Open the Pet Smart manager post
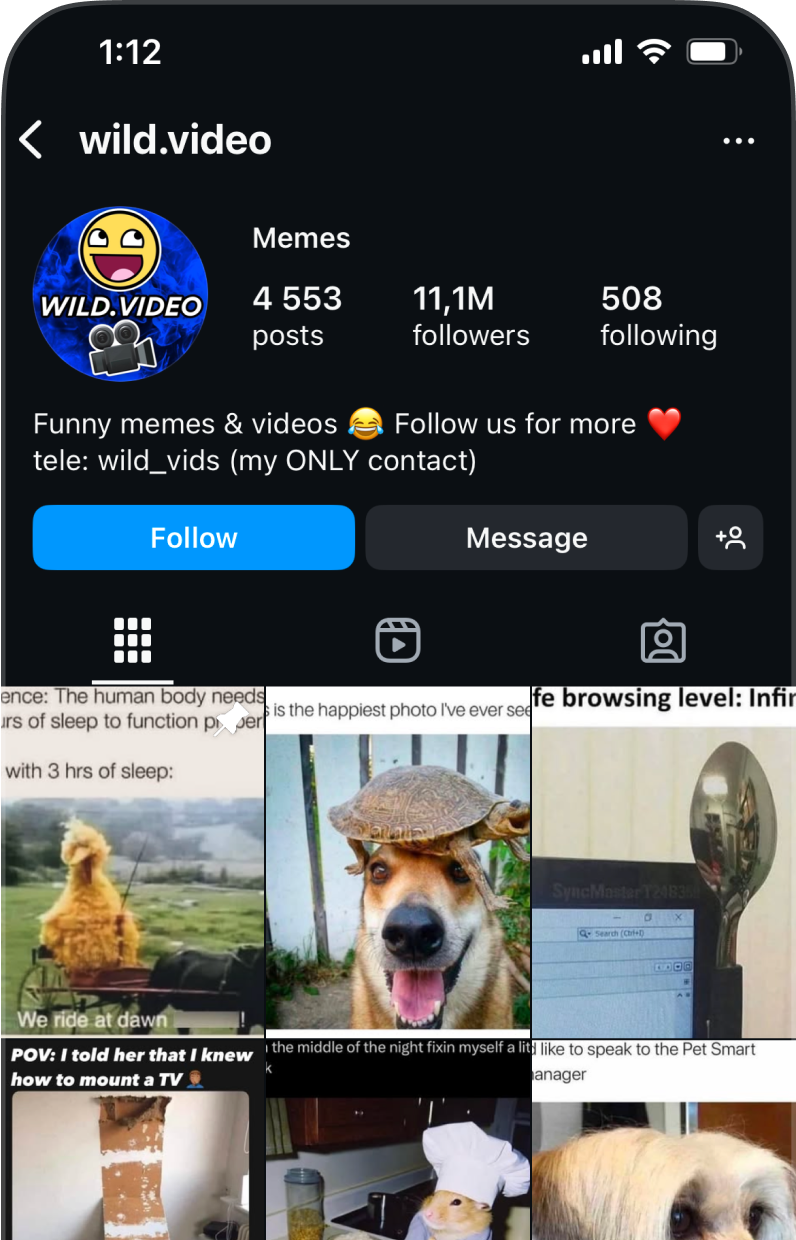This screenshot has height=1240, width=796. coord(663,1140)
